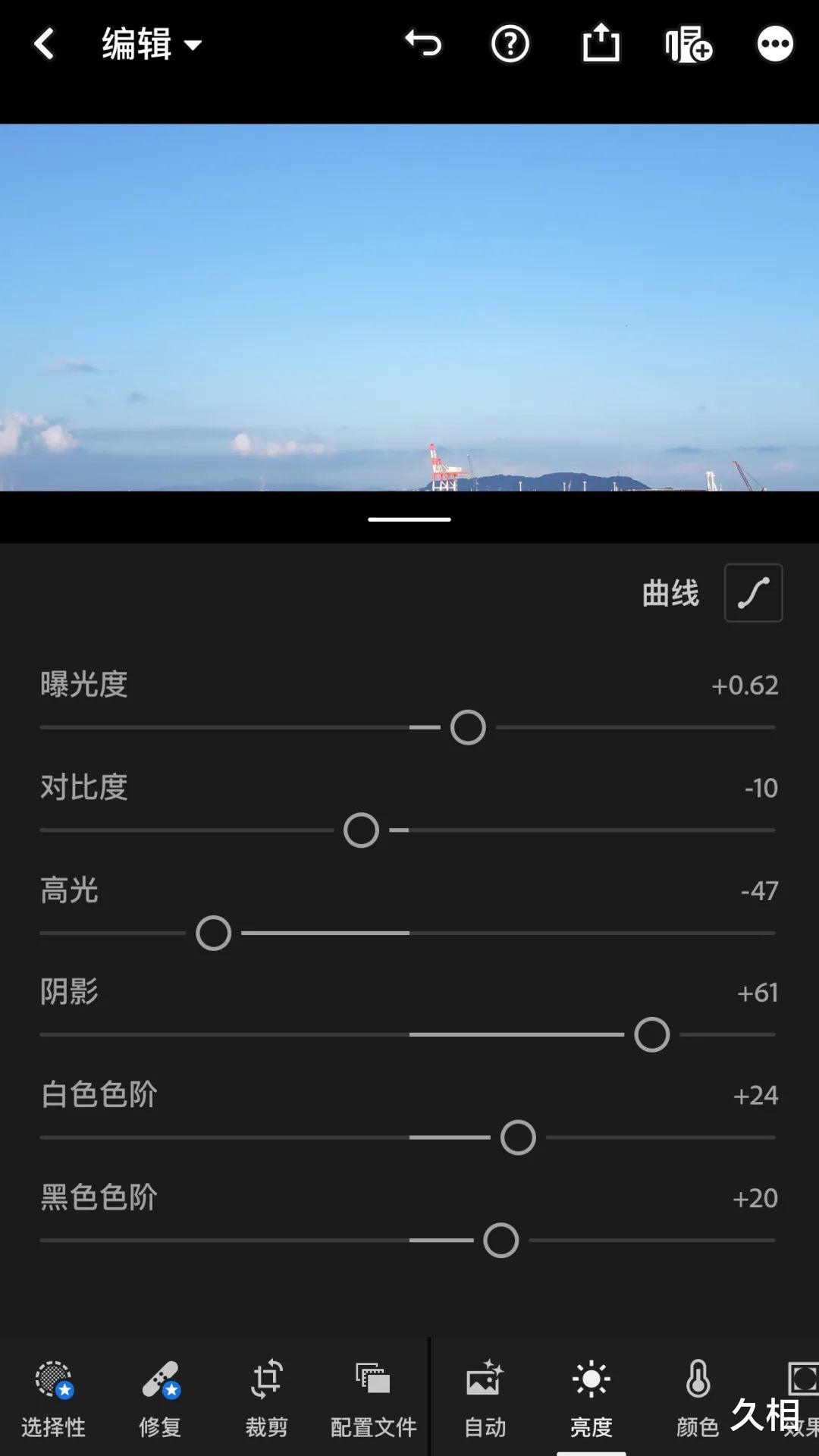Go back with the arrow button

43,43
